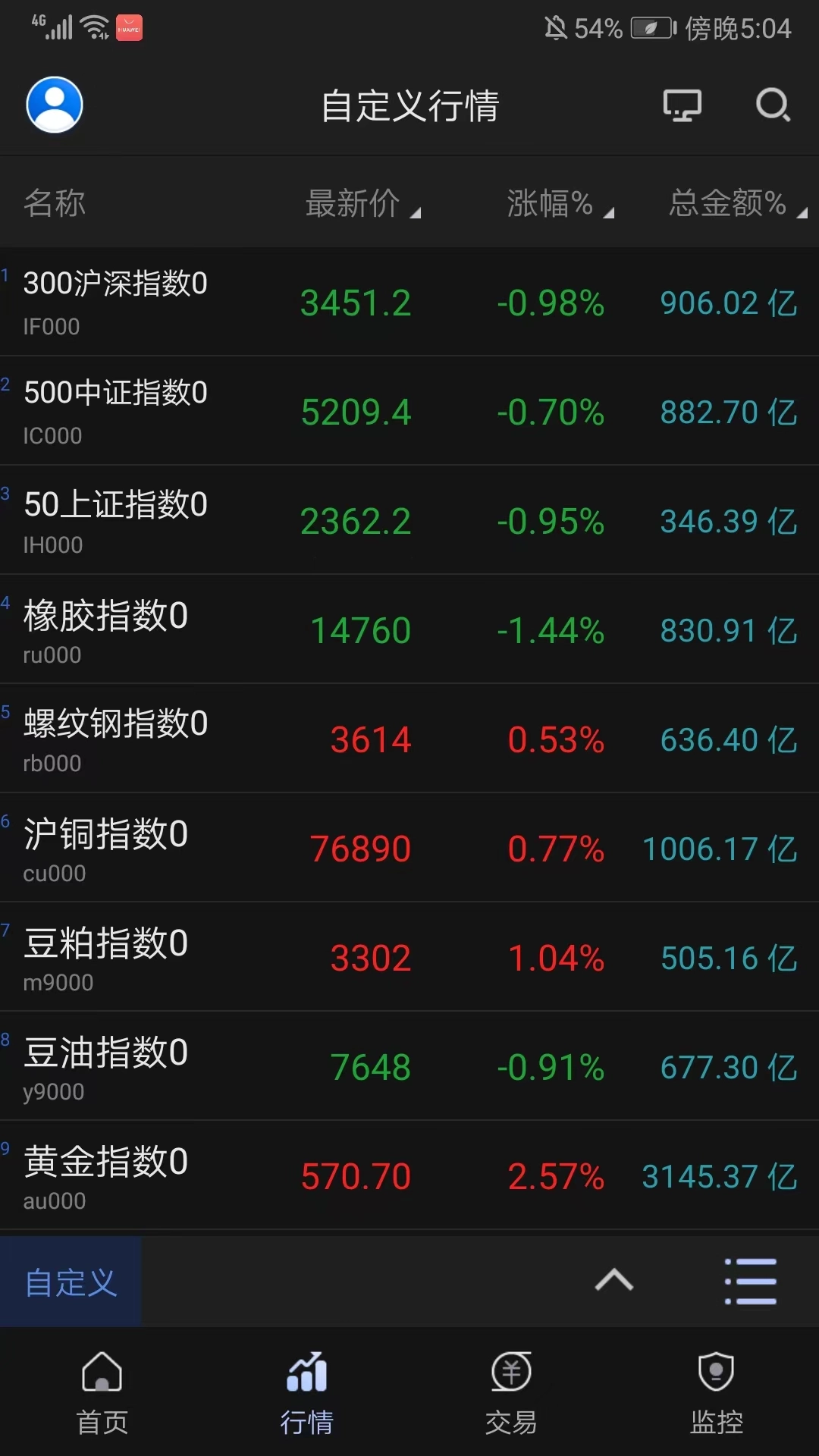Open 豆粕指数0 quote
819x1456 pixels.
(x=409, y=958)
